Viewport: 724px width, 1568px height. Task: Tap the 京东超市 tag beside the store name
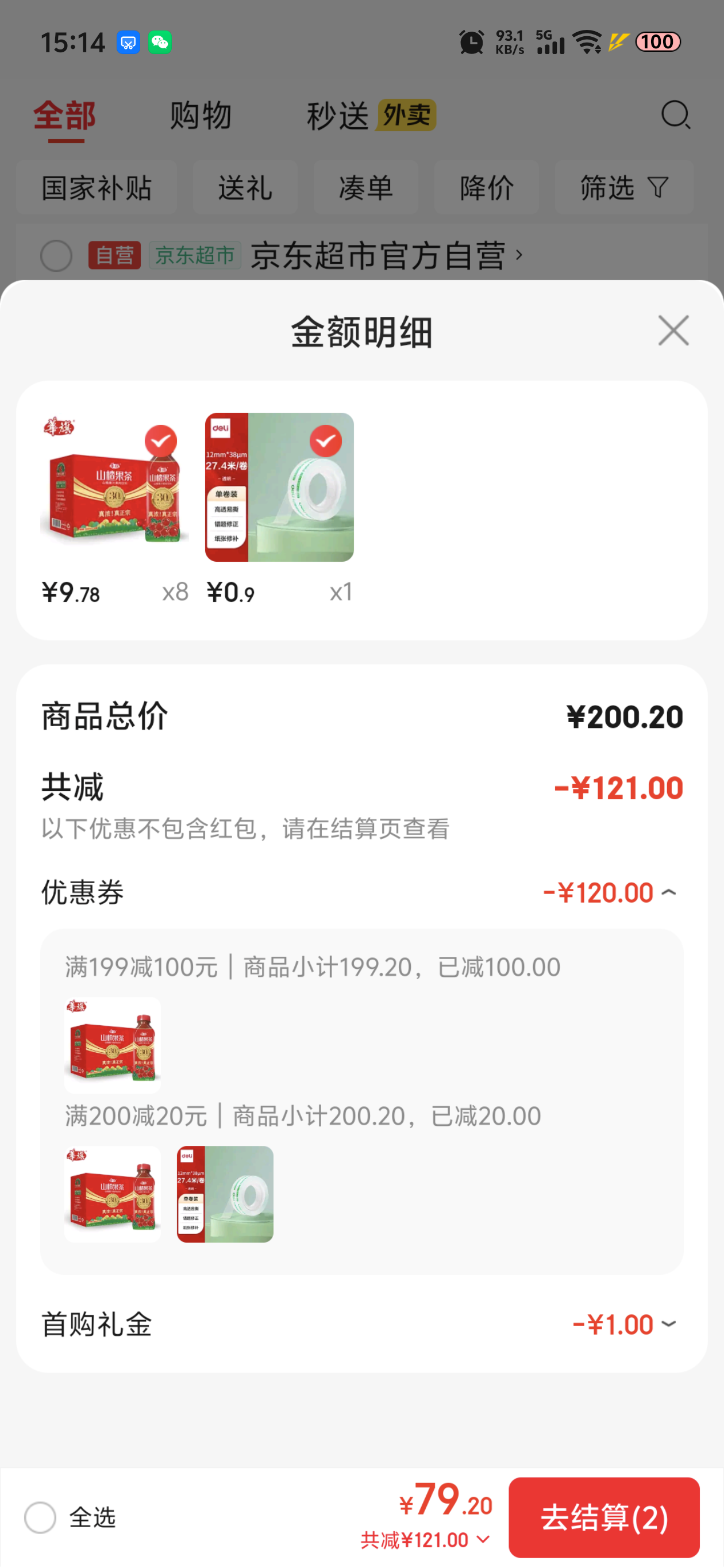tap(195, 256)
